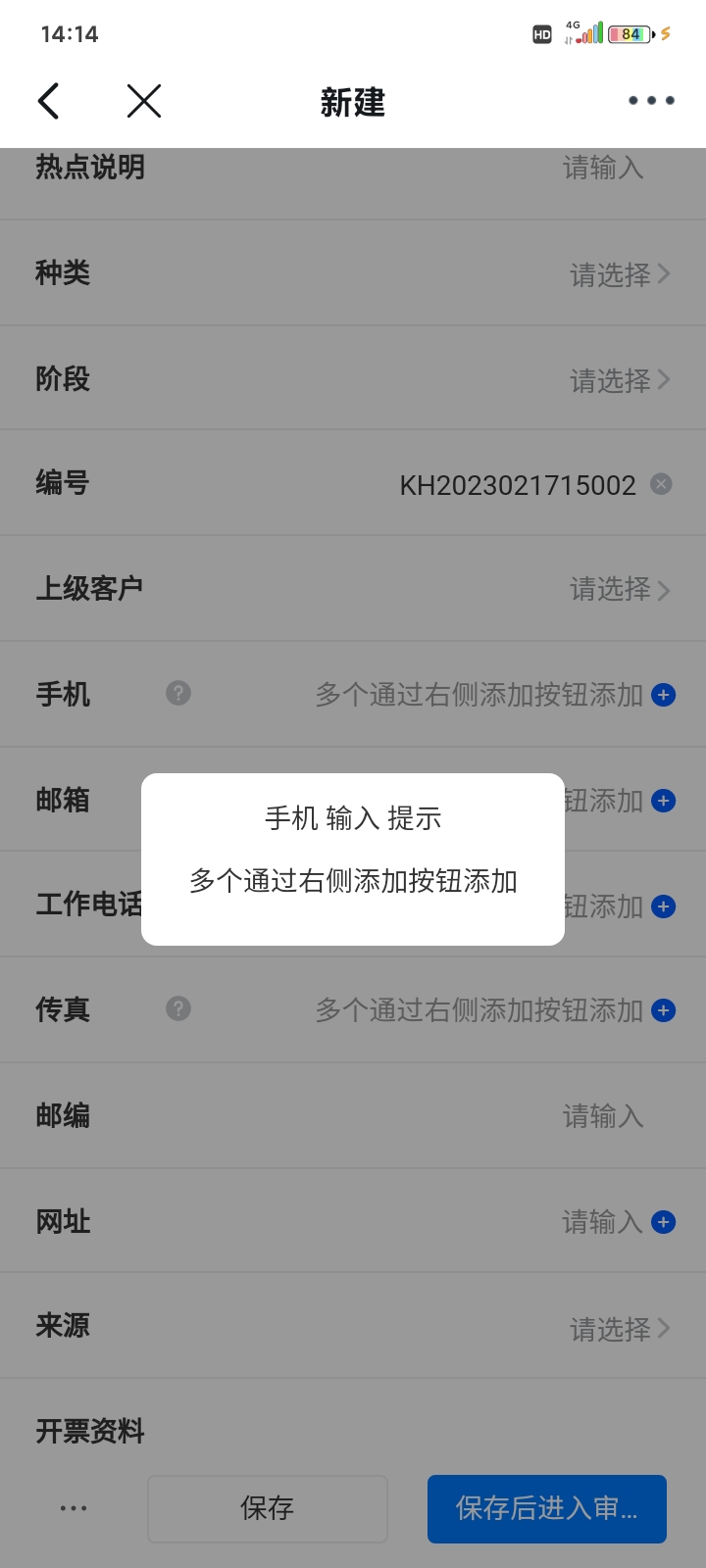Tap the help icon next to 手机
Screen dimensions: 706x1568
pyautogui.click(x=178, y=694)
